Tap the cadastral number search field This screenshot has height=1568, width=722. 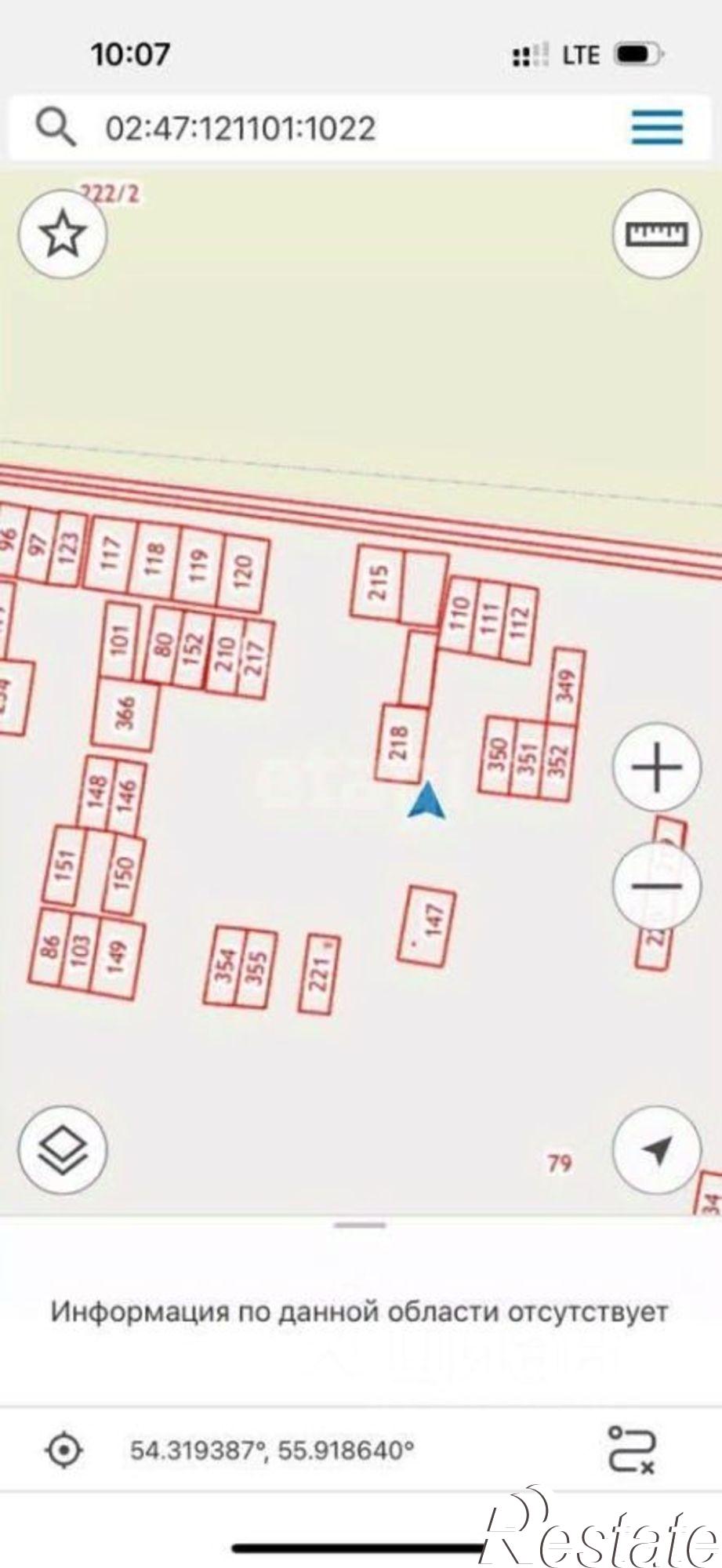click(314, 128)
